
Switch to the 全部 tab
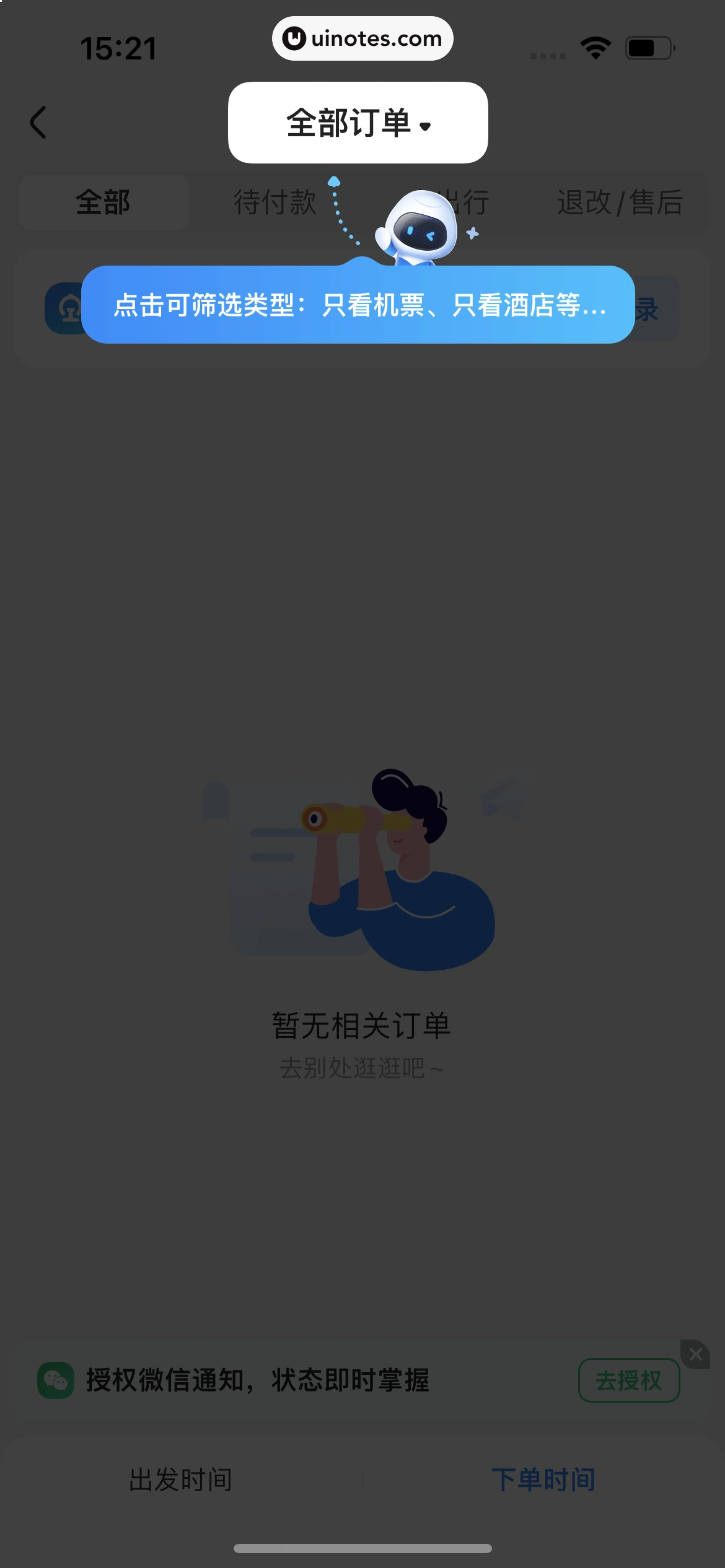click(103, 203)
